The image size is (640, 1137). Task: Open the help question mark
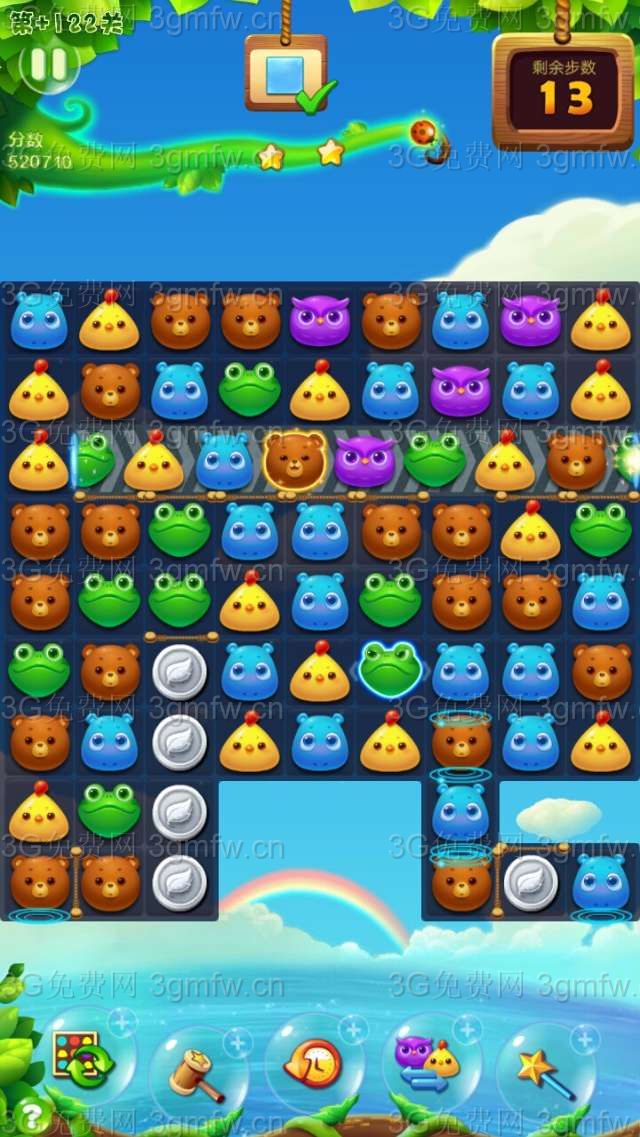[x=31, y=1115]
